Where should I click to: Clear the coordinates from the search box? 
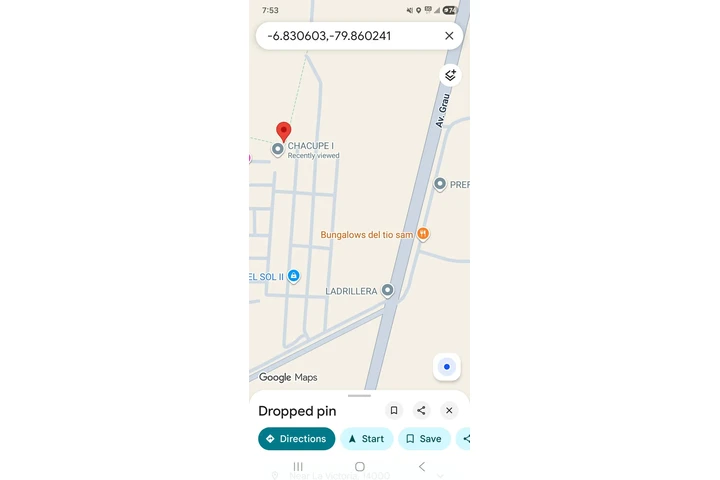pos(449,36)
